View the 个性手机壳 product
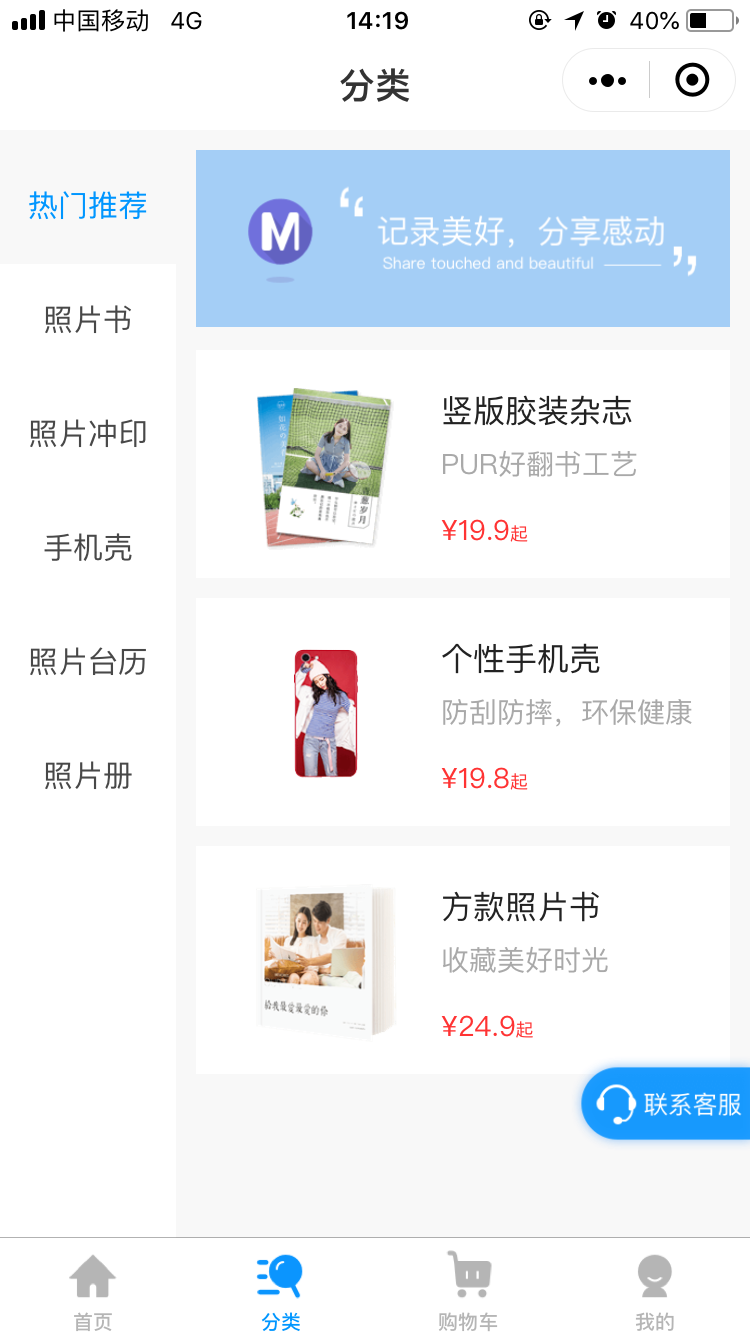Viewport: 750px width, 1334px height. 462,712
